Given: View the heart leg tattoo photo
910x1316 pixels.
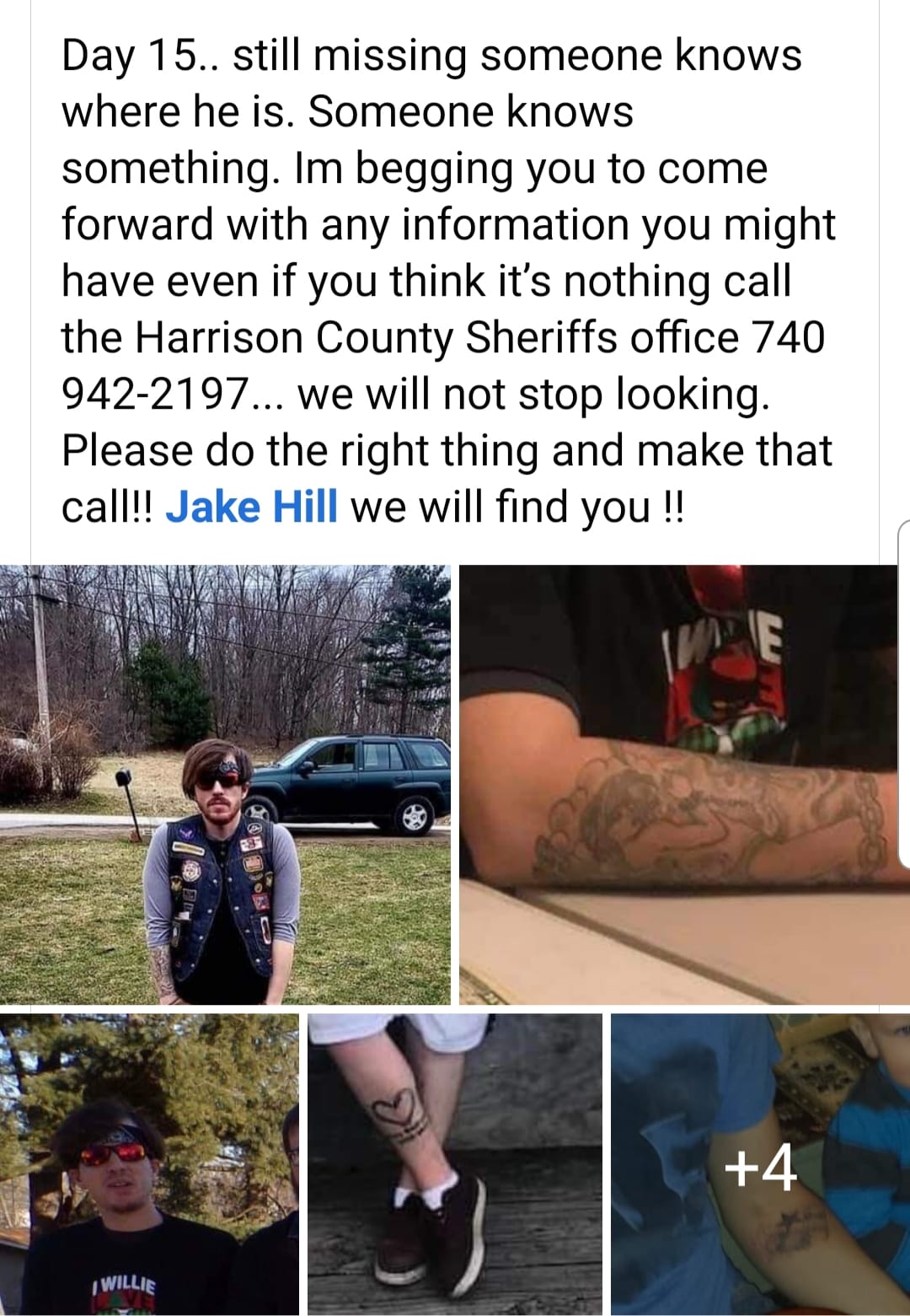Looking at the screenshot, I should [454, 1163].
